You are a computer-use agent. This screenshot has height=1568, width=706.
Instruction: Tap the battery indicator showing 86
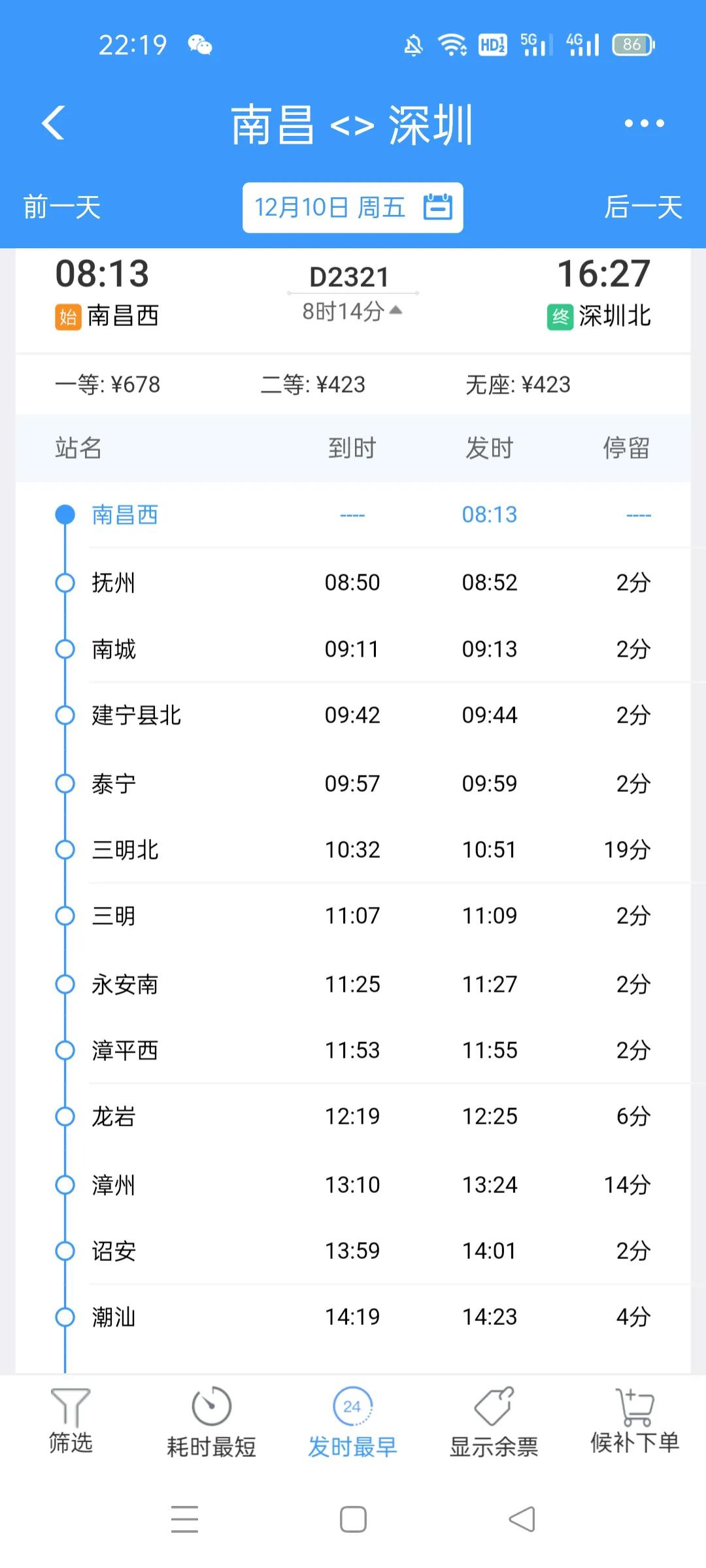pos(631,44)
